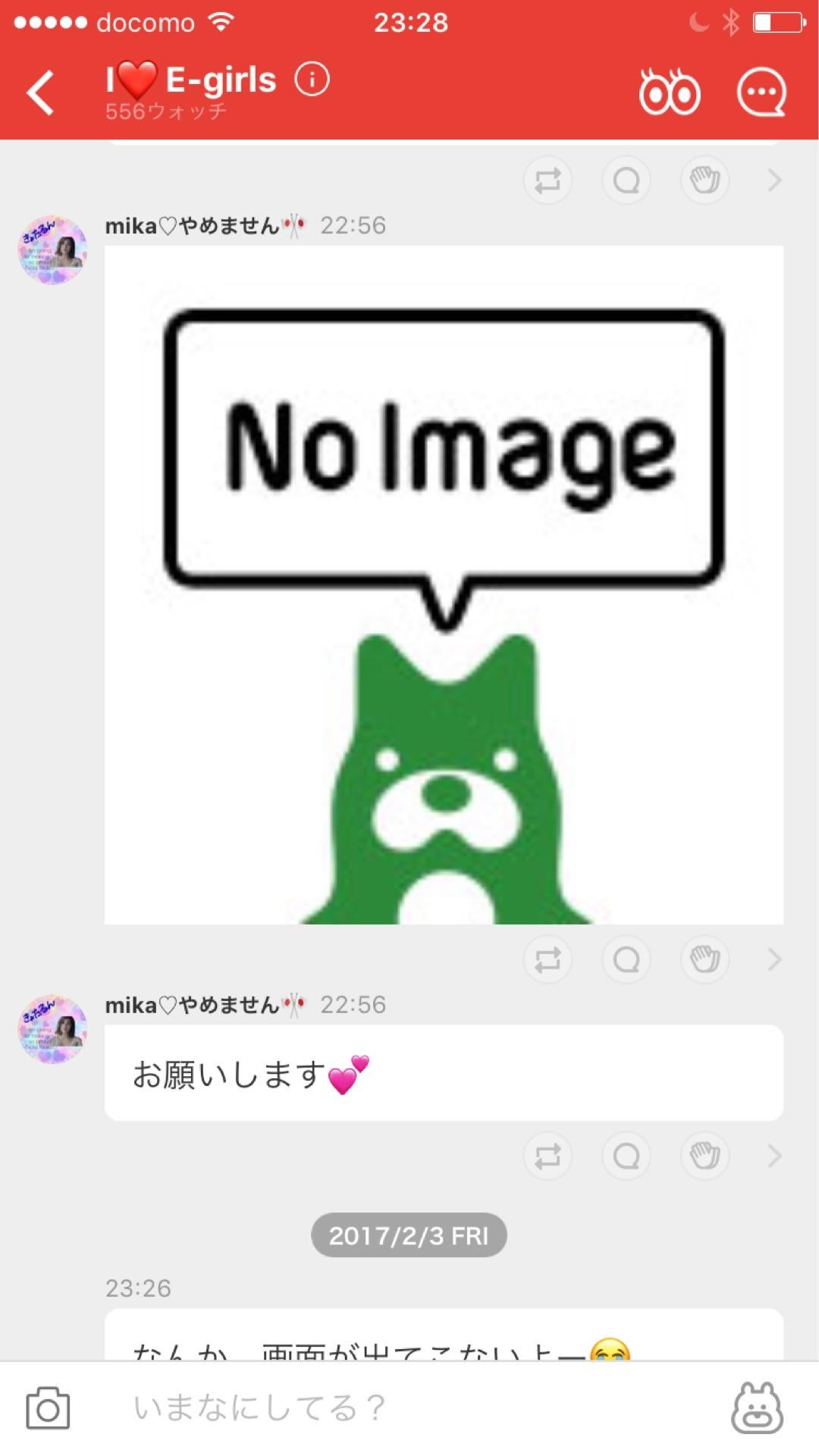Open more options chevron under お願いします message
The image size is (819, 1456).
click(x=772, y=1156)
